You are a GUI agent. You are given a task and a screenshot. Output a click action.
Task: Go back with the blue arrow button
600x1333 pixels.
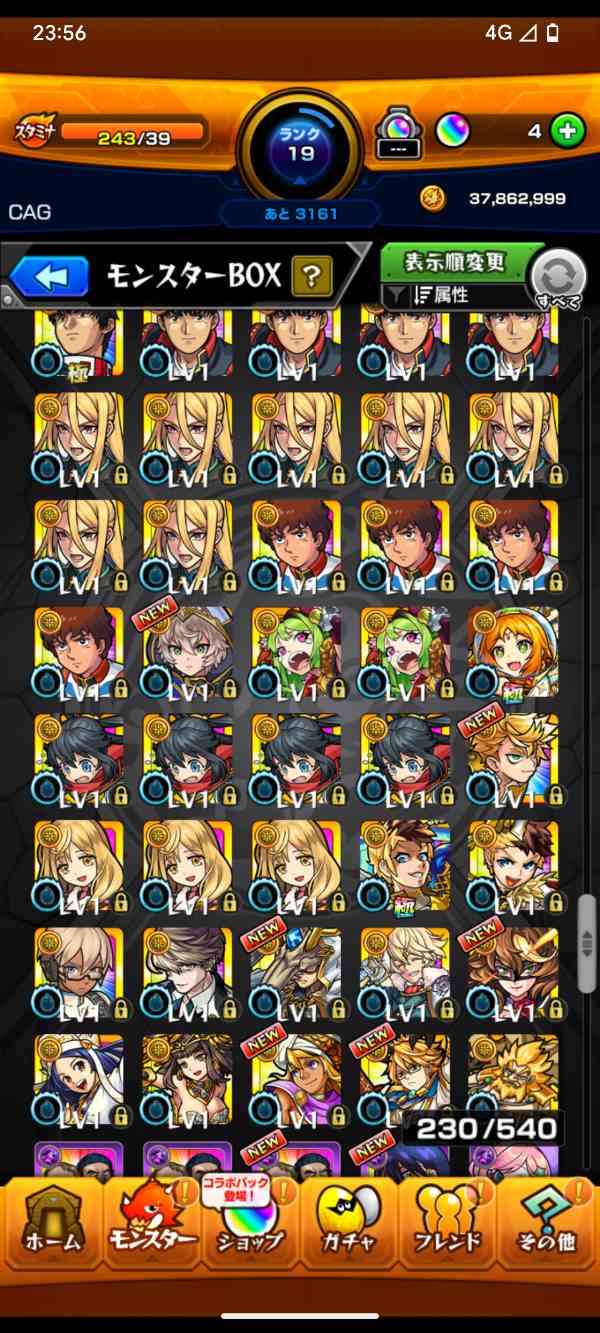pos(50,277)
